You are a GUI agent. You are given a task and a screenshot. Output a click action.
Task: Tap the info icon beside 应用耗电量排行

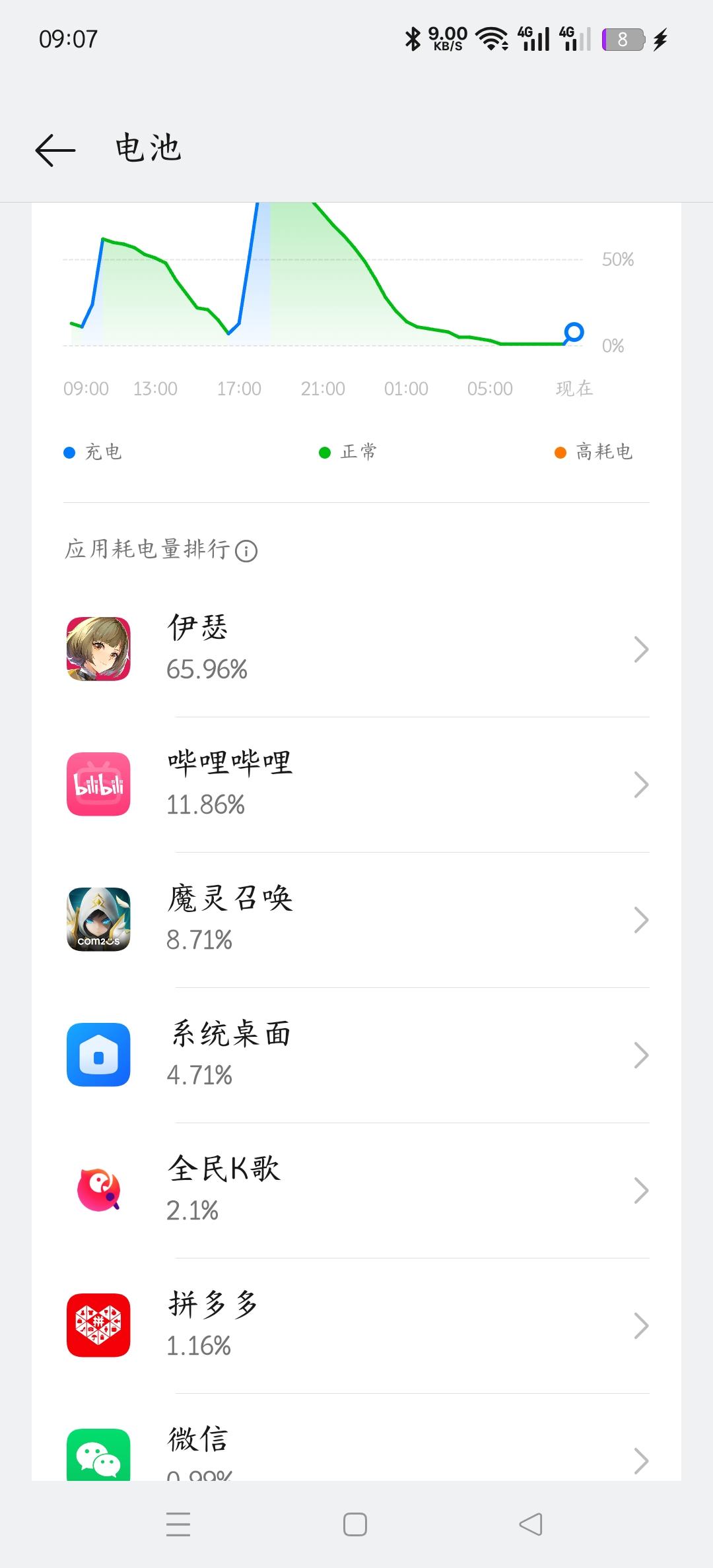246,550
